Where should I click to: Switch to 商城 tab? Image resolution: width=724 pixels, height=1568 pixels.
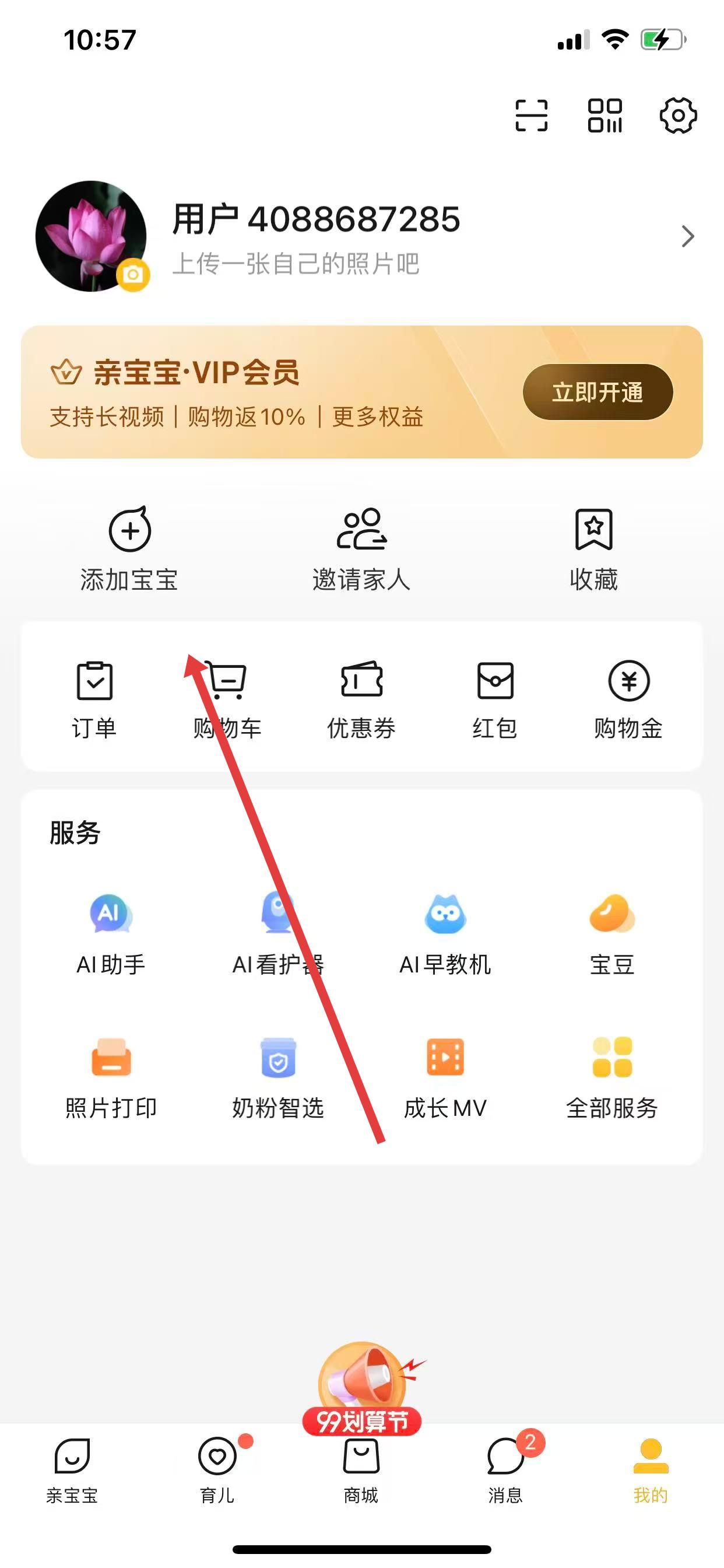click(361, 1468)
